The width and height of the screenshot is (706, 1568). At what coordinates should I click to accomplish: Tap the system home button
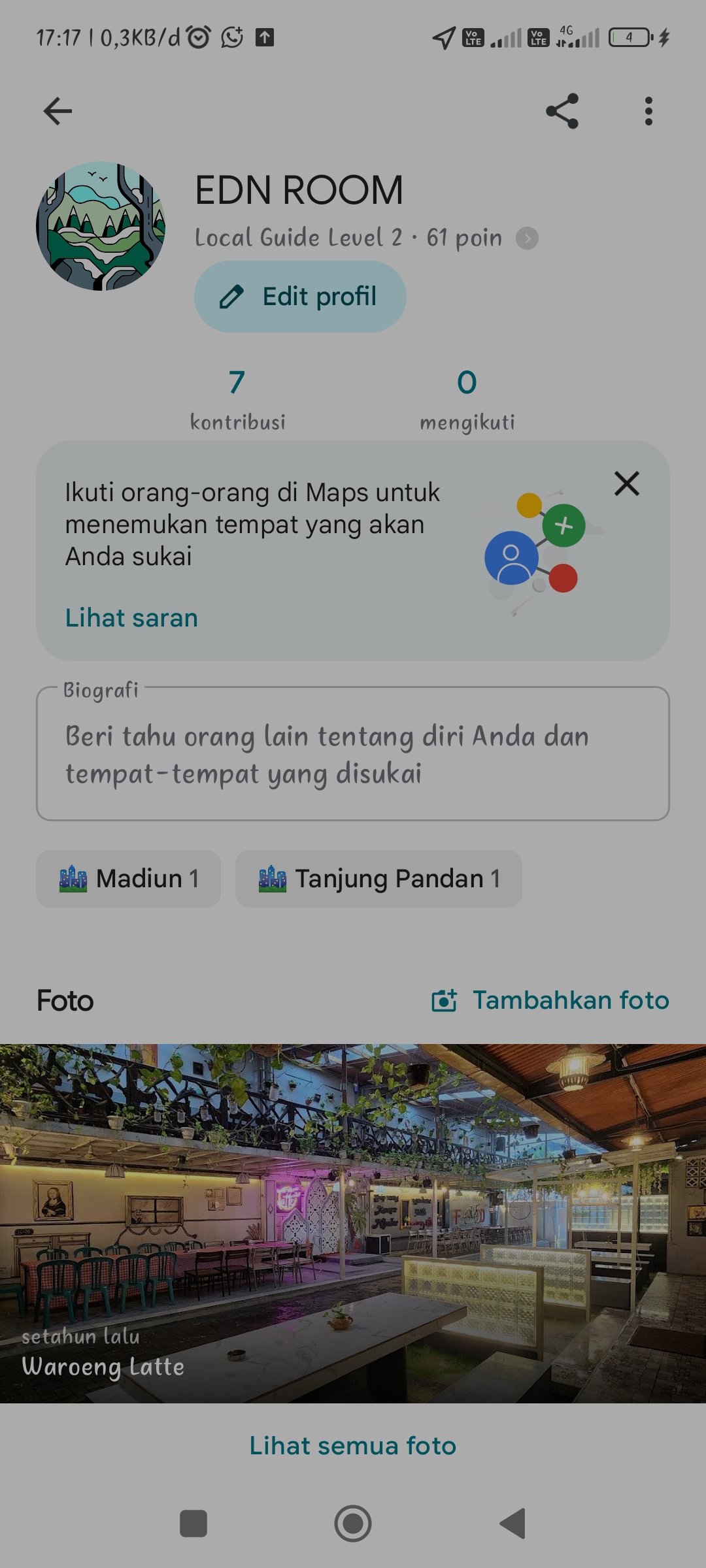pos(353,1524)
